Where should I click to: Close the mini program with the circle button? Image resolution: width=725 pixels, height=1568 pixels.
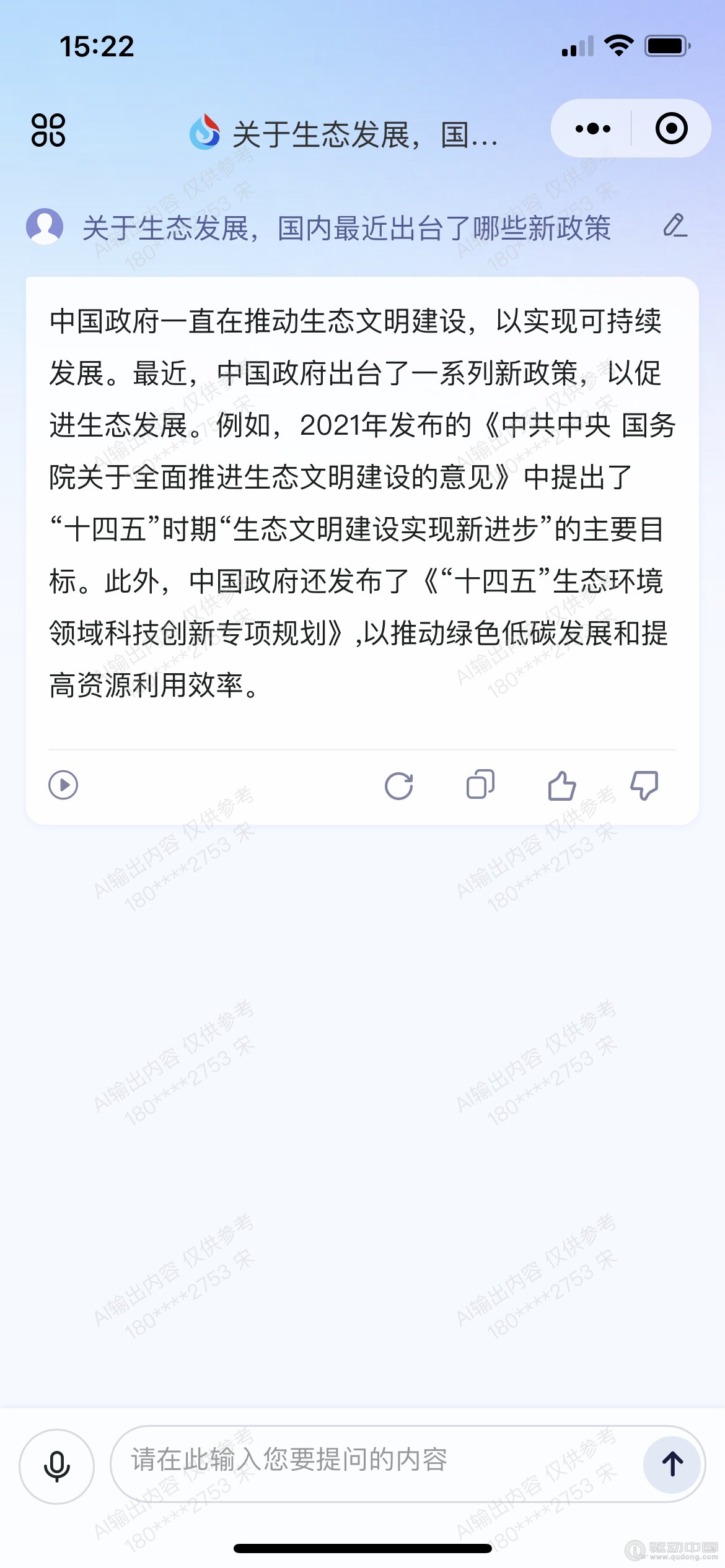[671, 129]
